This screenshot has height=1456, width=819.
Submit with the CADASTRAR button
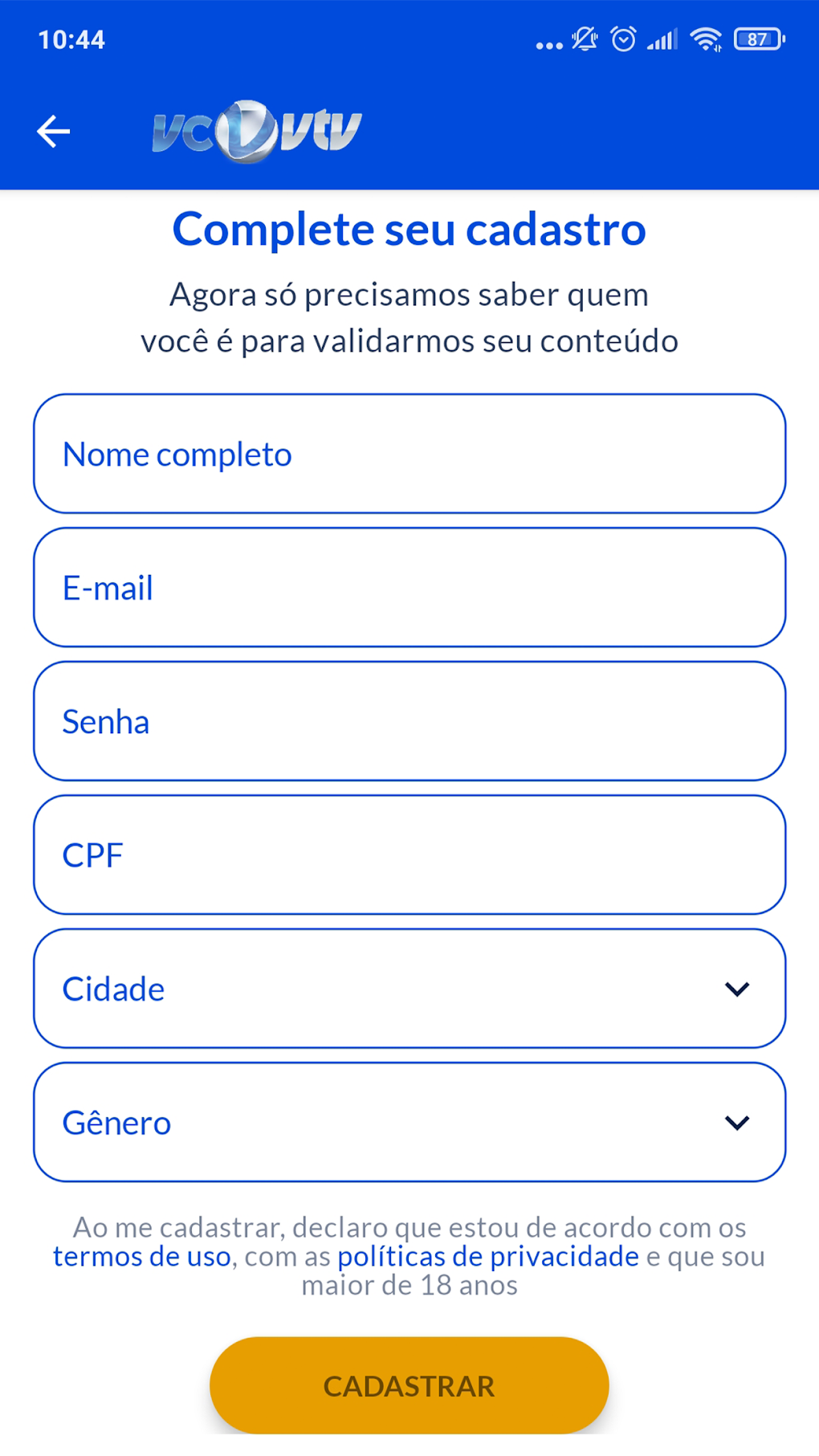[x=409, y=1385]
